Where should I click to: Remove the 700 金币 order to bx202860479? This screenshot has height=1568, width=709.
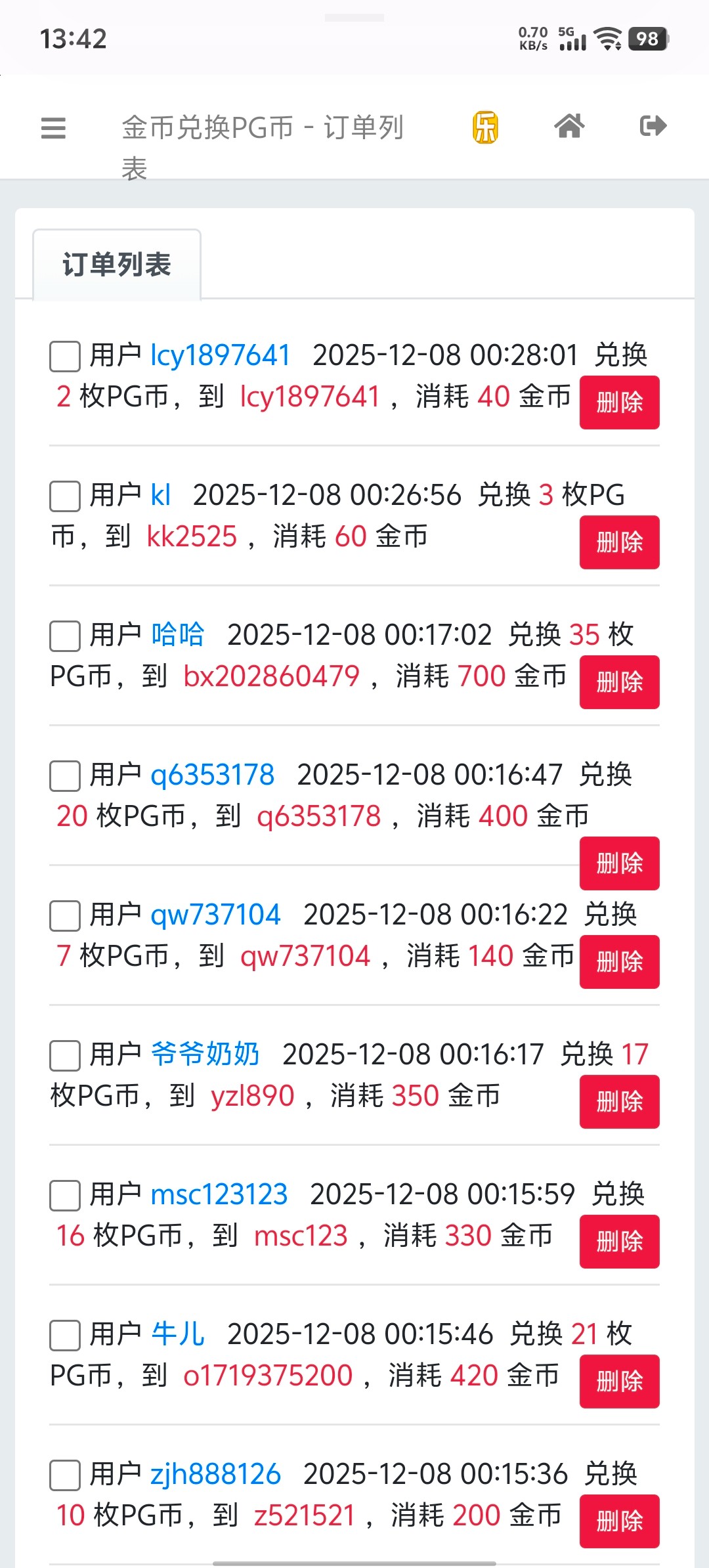click(619, 682)
